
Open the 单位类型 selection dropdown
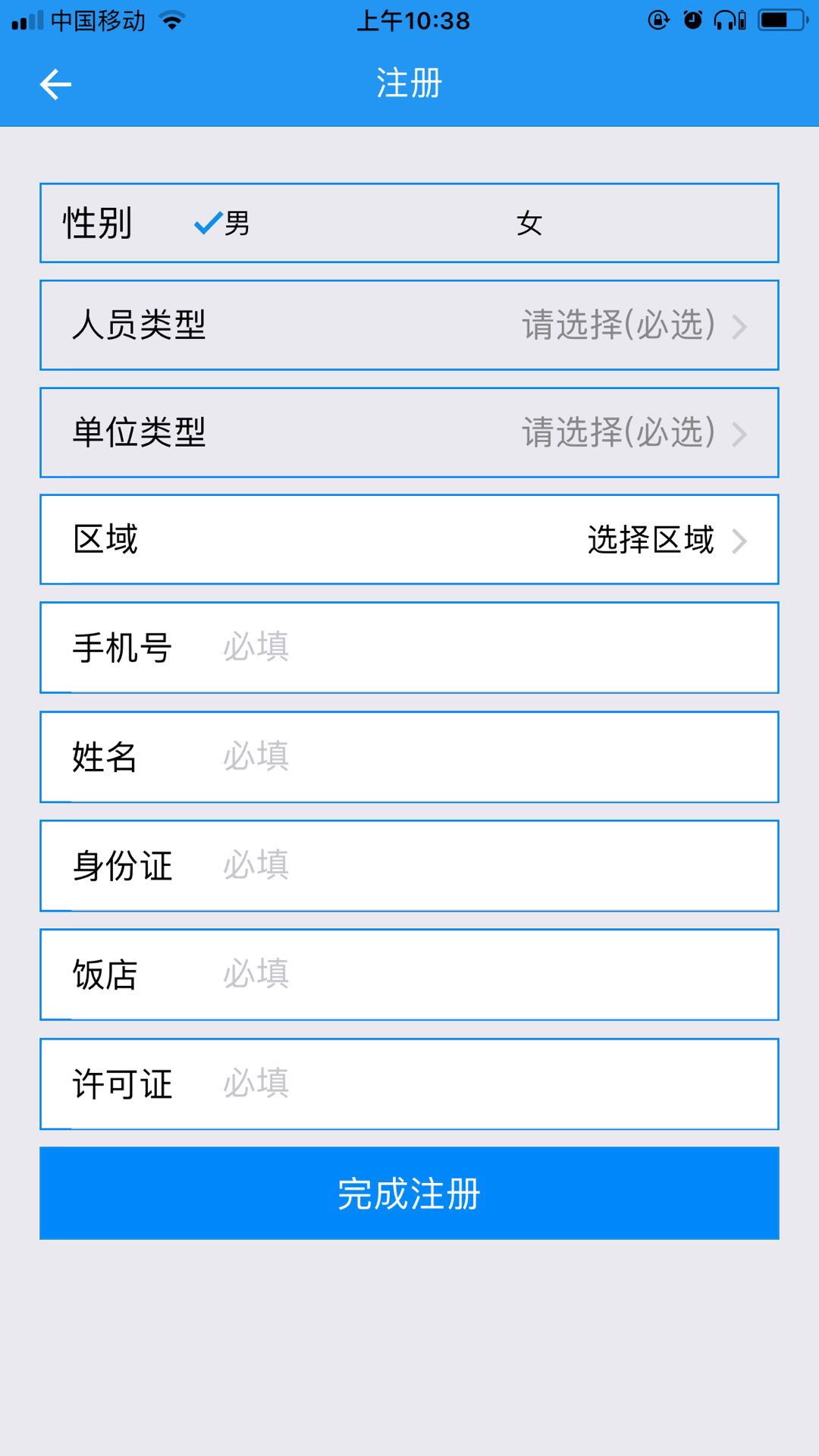pos(409,432)
